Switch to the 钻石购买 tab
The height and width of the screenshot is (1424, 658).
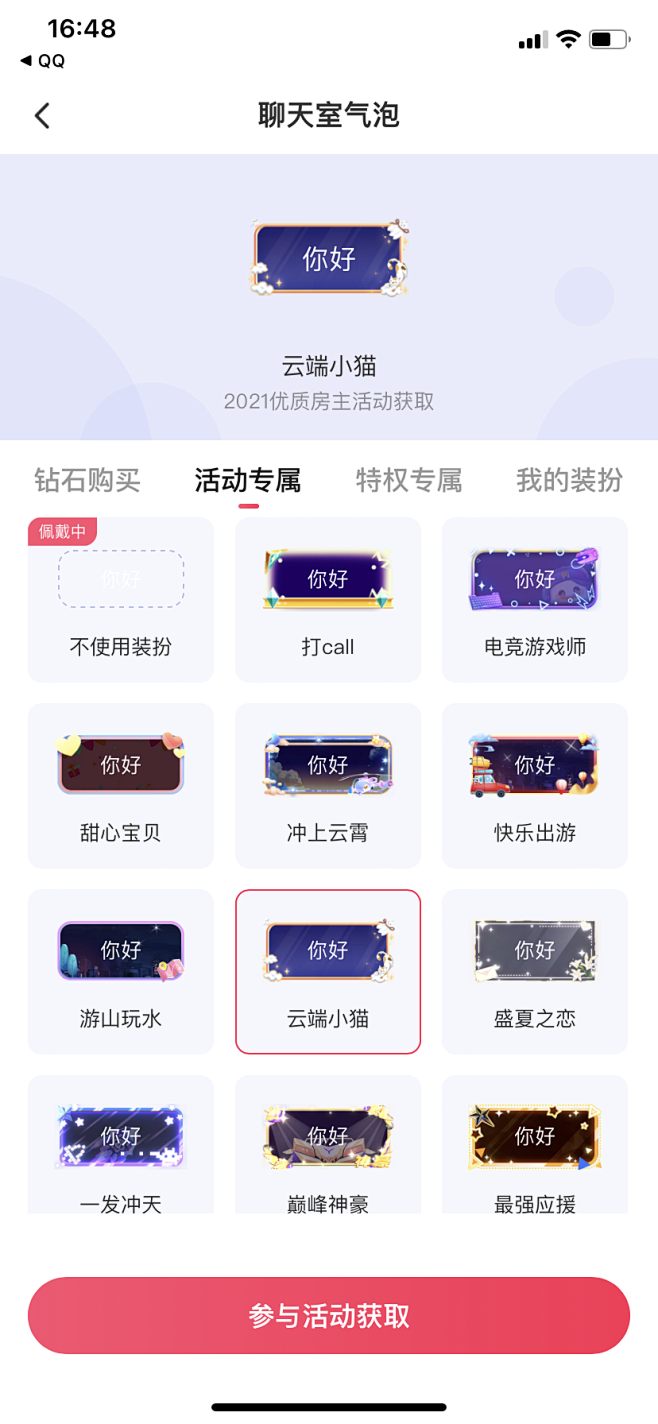pos(87,480)
